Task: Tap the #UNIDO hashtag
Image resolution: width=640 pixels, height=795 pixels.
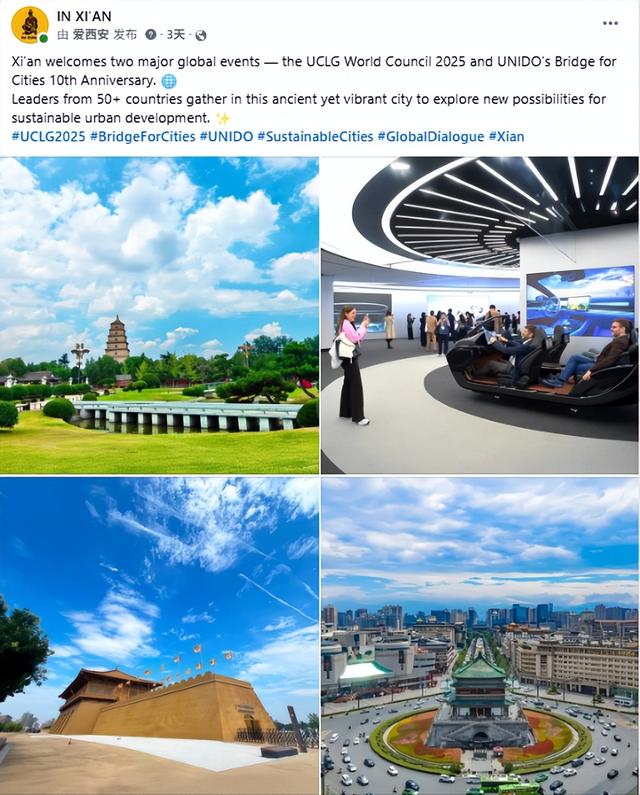Action: 225,136
